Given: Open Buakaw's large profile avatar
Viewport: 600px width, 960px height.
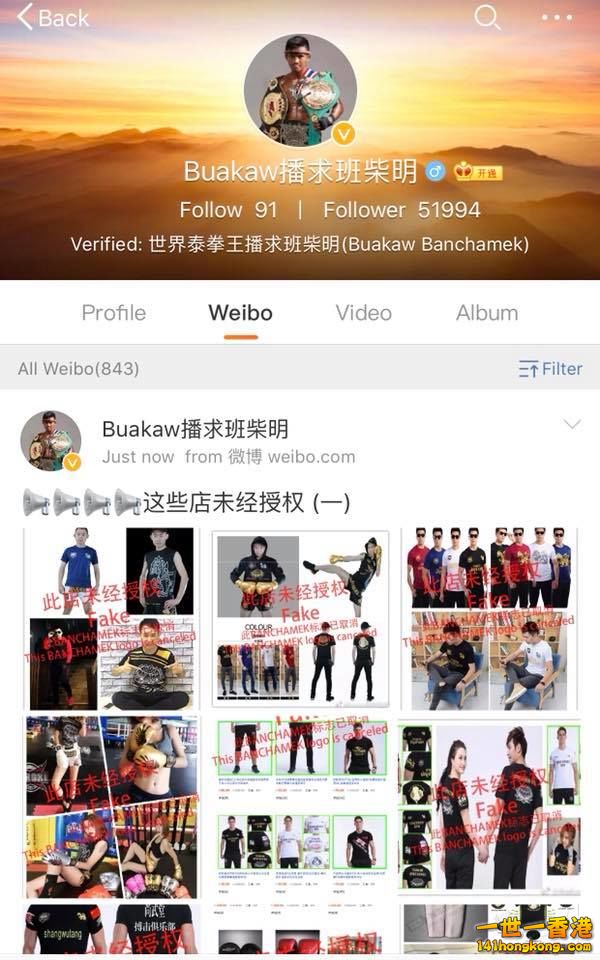Looking at the screenshot, I should pyautogui.click(x=300, y=90).
